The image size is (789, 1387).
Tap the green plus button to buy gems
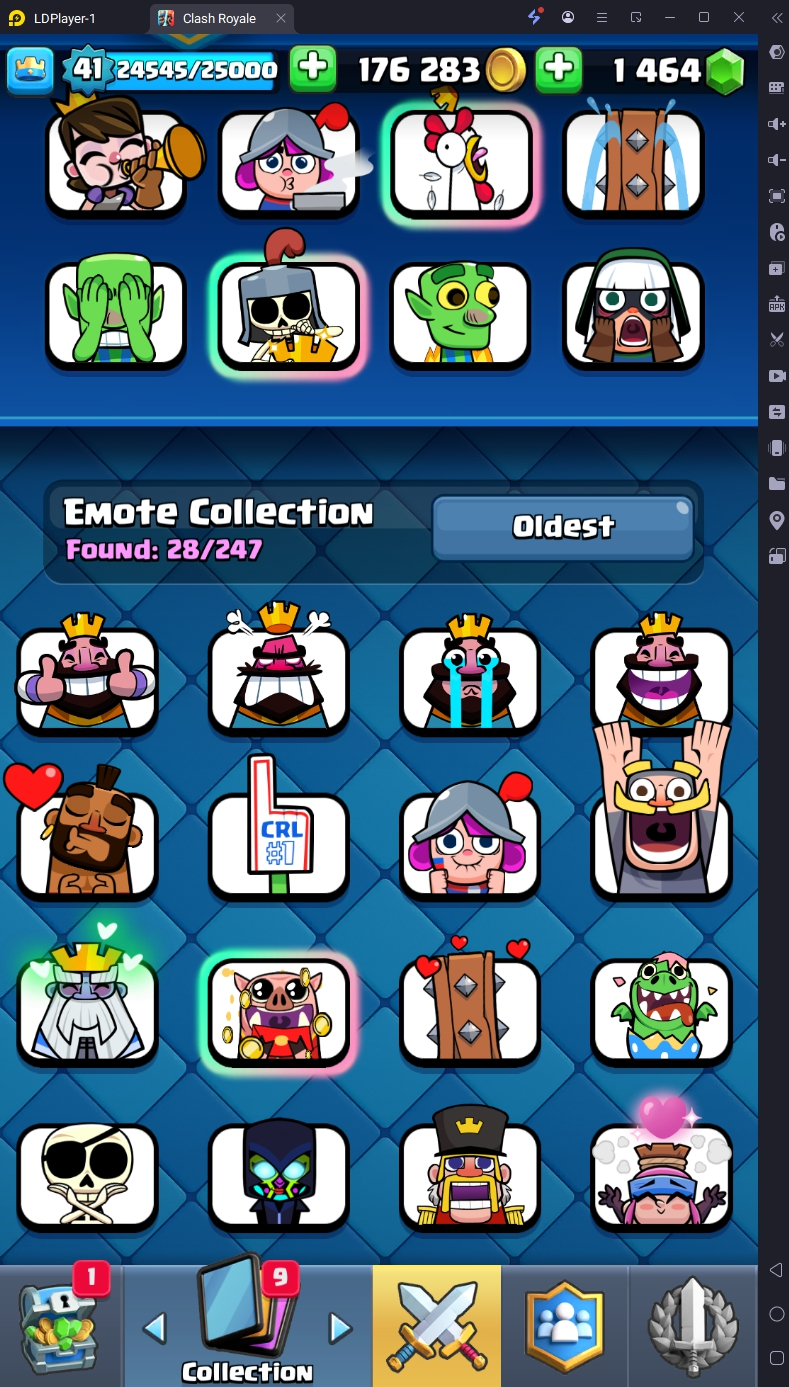click(x=559, y=69)
